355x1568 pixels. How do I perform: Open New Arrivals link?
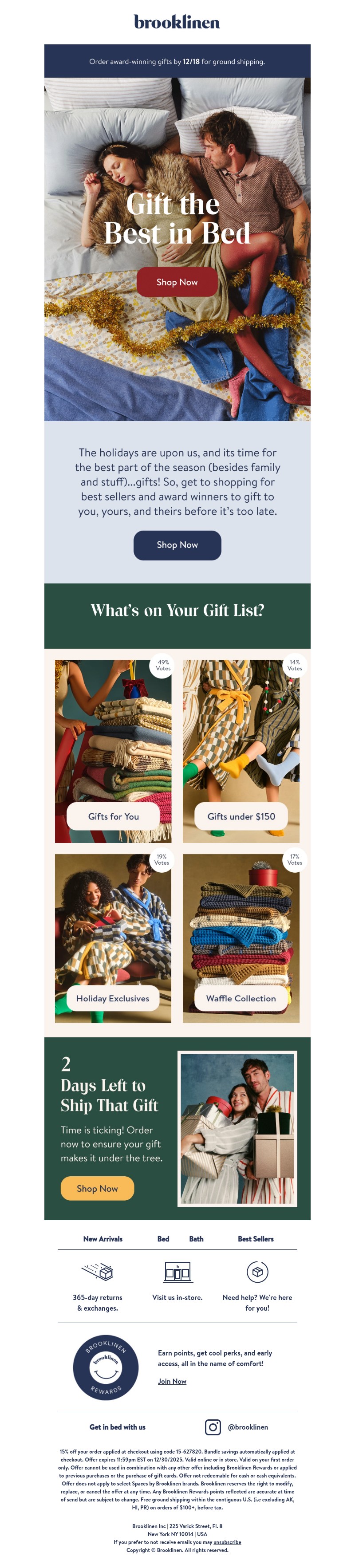coord(103,1239)
